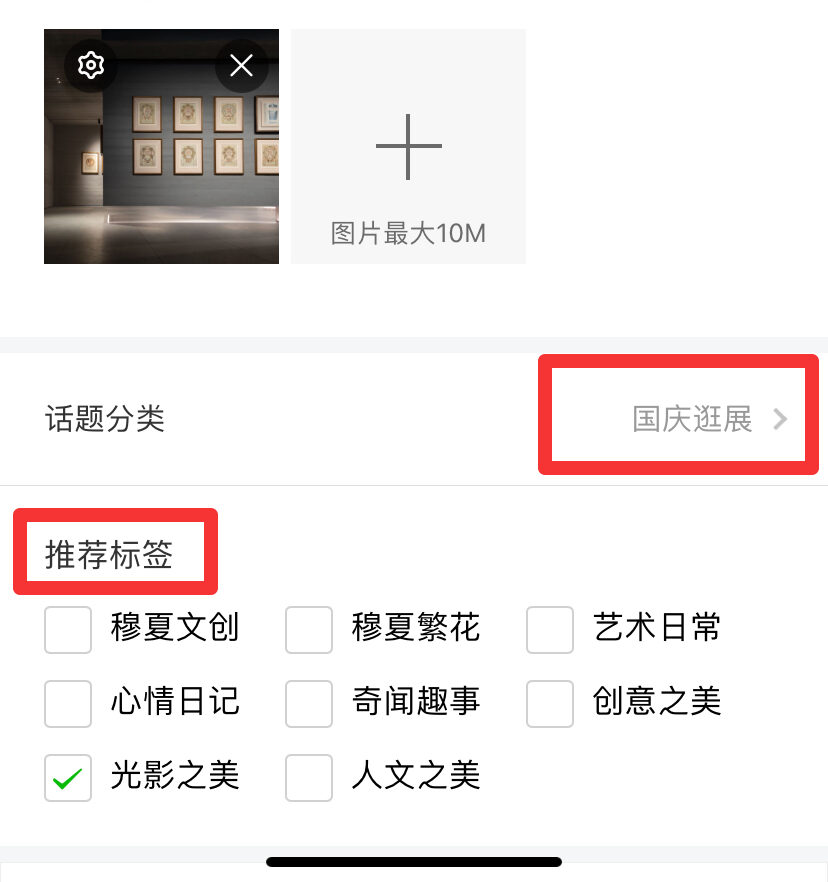This screenshot has width=828, height=882.
Task: Remove the uploaded gallery photo
Action: tap(241, 66)
